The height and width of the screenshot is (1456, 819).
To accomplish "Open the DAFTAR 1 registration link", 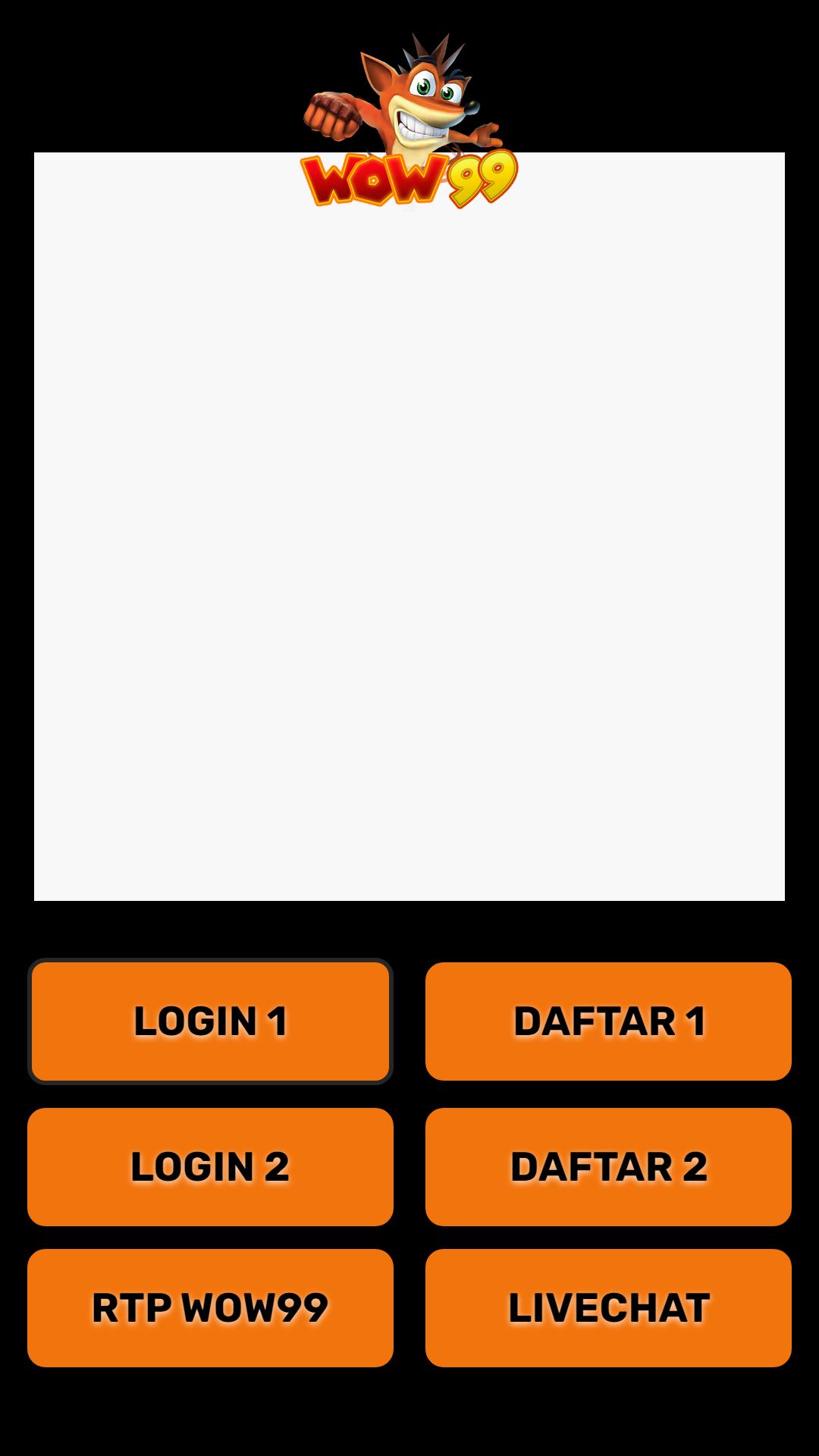I will click(x=608, y=1021).
